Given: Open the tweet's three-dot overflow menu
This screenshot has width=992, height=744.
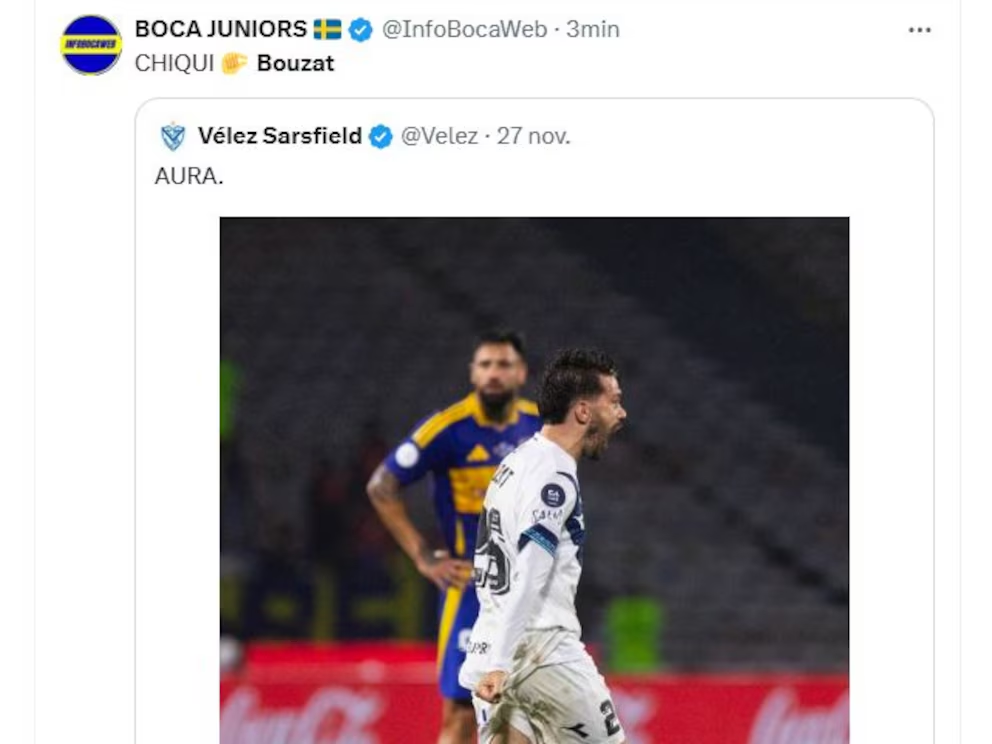Looking at the screenshot, I should point(919,30).
